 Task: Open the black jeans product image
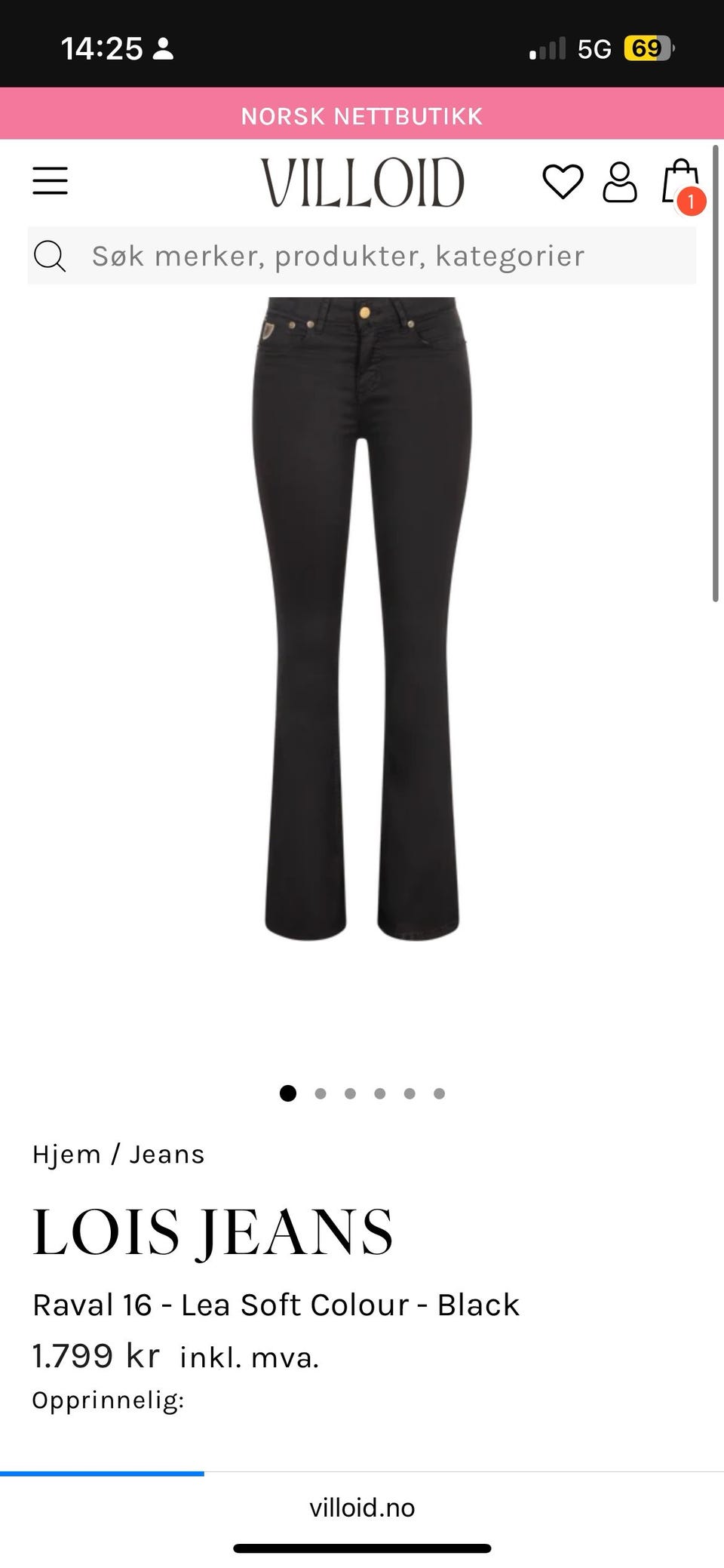pyautogui.click(x=362, y=619)
